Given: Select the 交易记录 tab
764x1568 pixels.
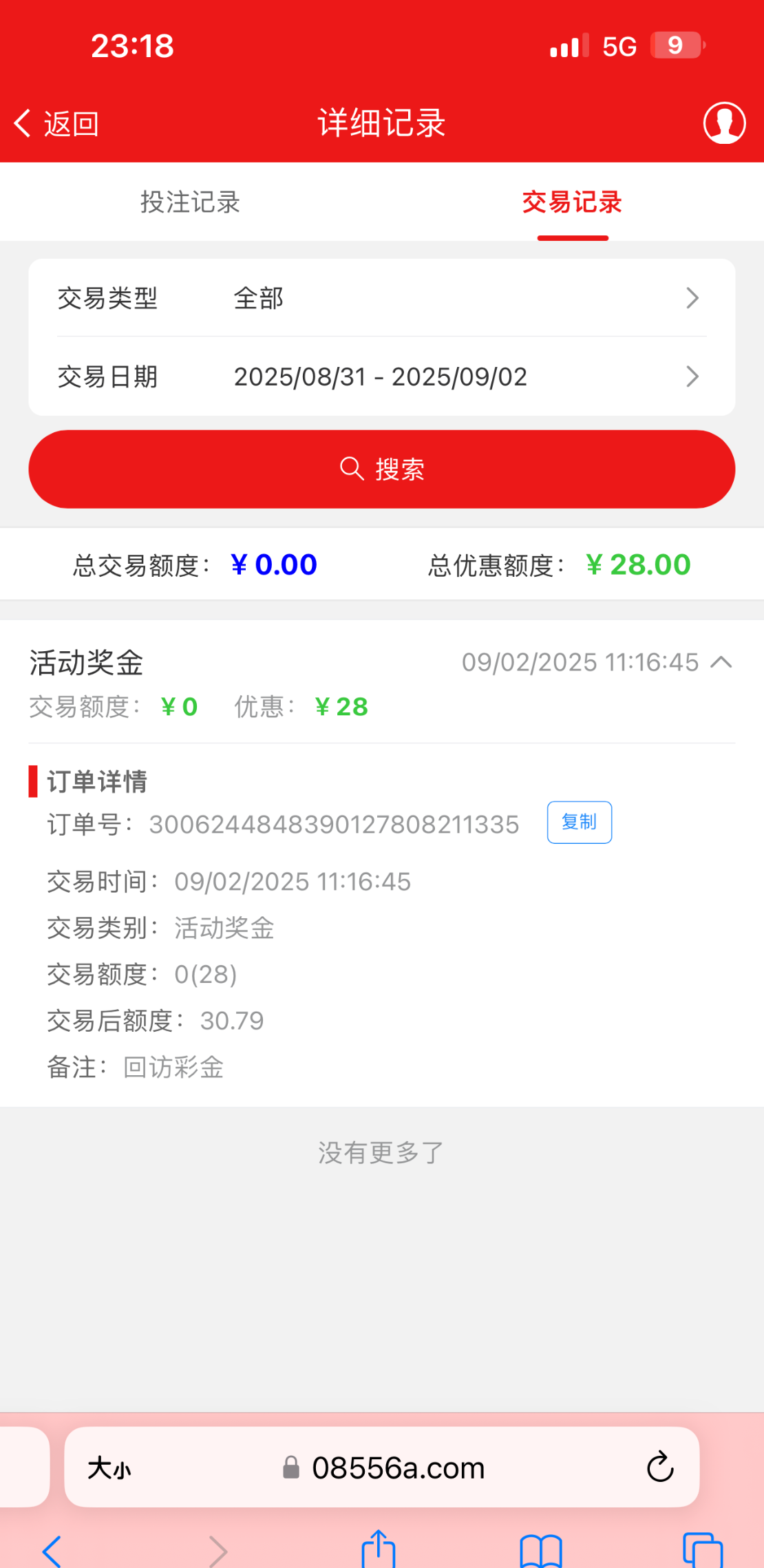Looking at the screenshot, I should click(572, 202).
